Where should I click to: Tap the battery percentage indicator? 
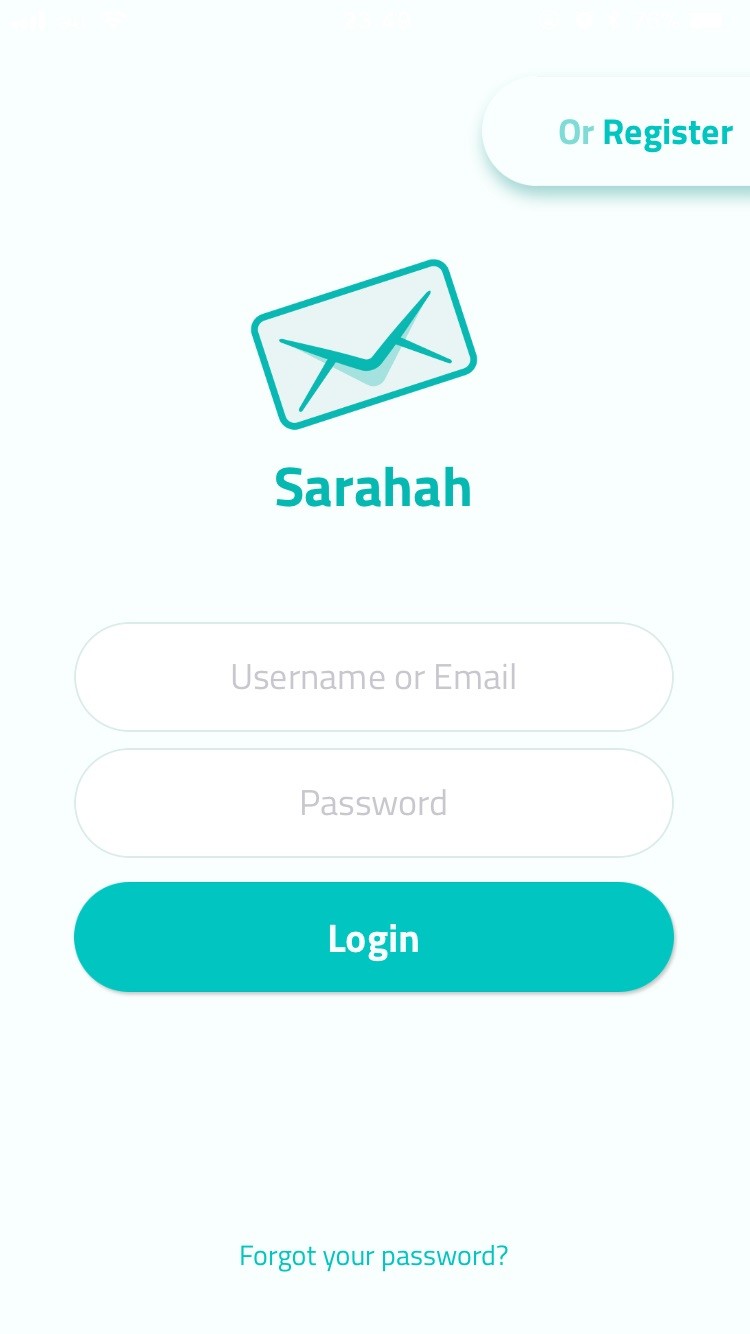click(655, 20)
